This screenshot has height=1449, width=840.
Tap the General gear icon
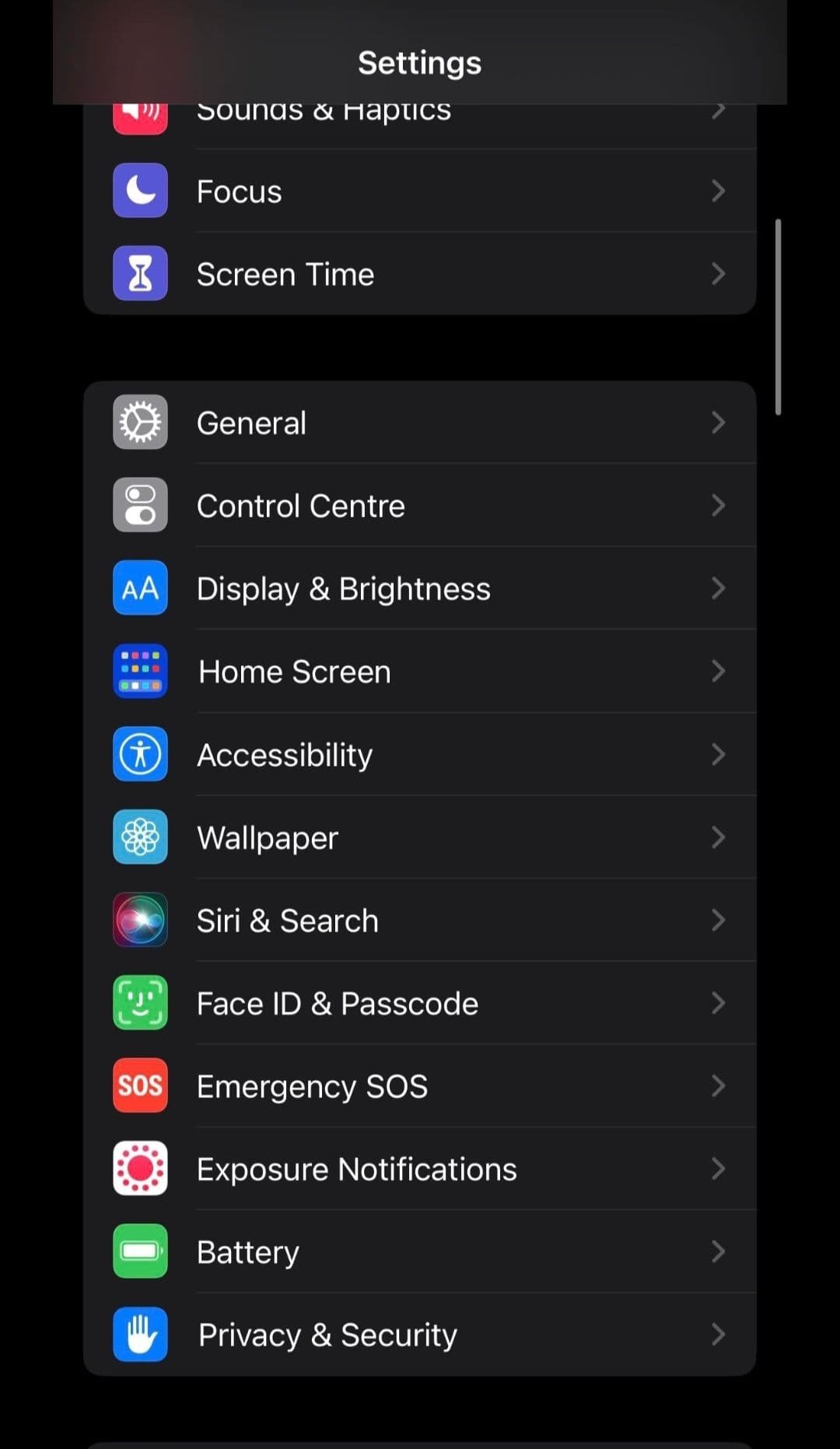tap(140, 423)
